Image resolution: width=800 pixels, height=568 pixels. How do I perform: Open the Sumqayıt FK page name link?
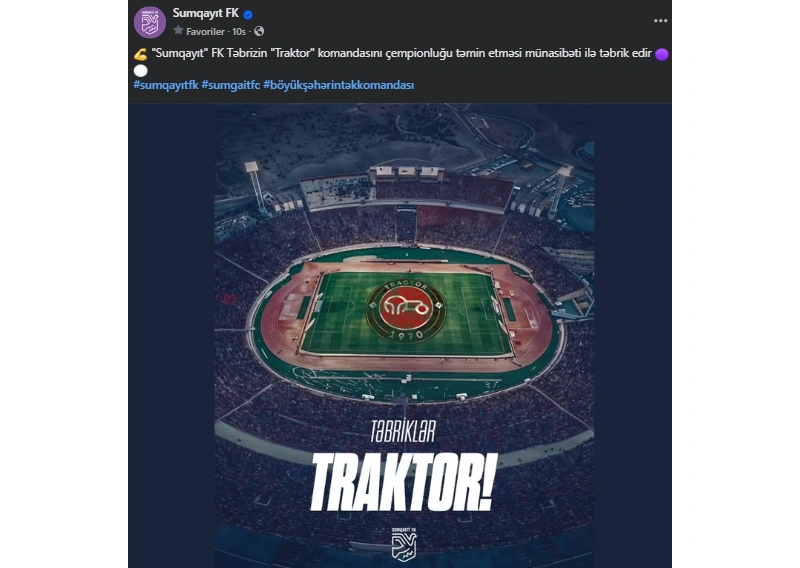tap(204, 14)
